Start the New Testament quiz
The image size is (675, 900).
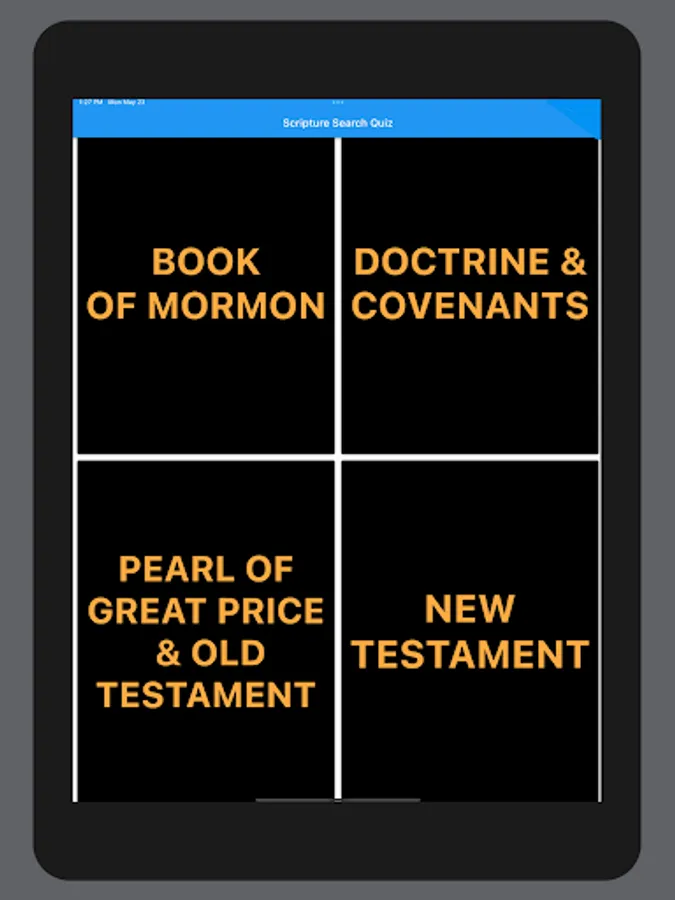tap(470, 630)
